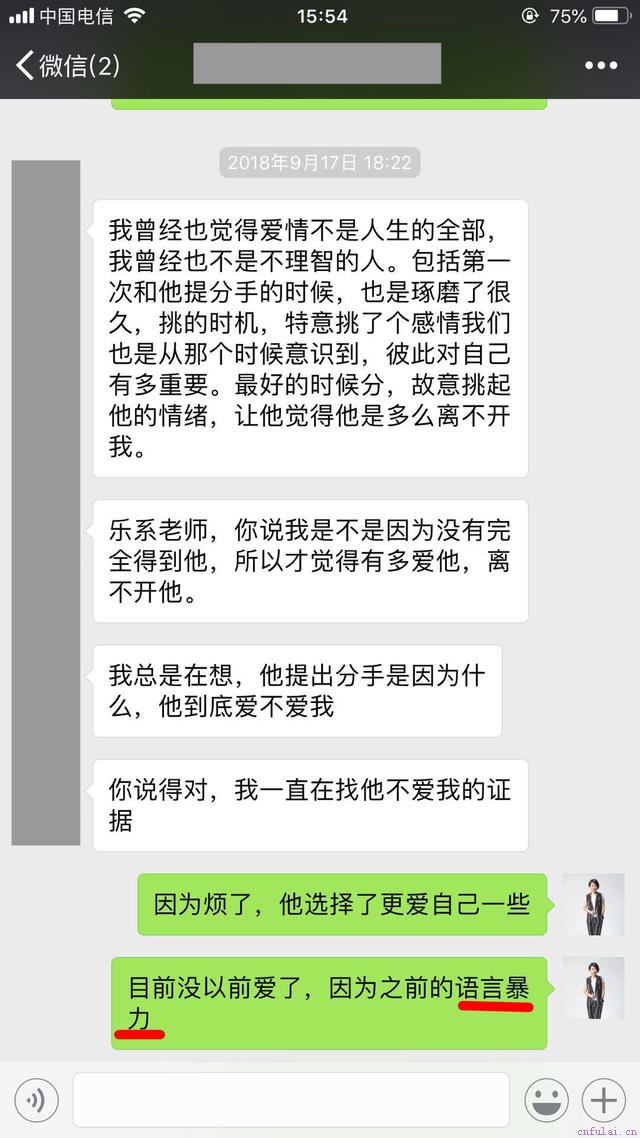Open the three-dot chat options menu
Image resolution: width=640 pixels, height=1138 pixels.
tap(600, 66)
